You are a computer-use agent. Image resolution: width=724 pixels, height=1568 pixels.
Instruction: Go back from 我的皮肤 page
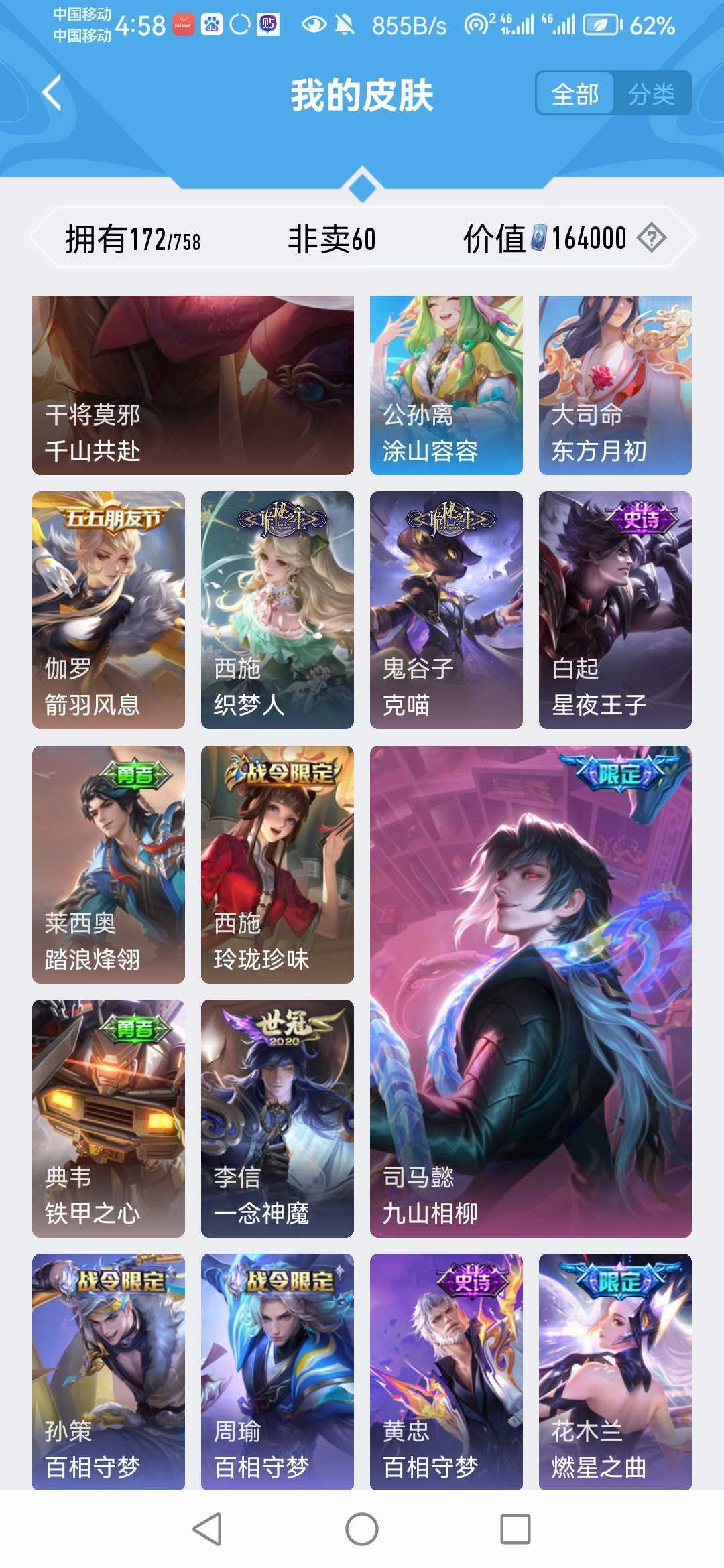click(52, 93)
